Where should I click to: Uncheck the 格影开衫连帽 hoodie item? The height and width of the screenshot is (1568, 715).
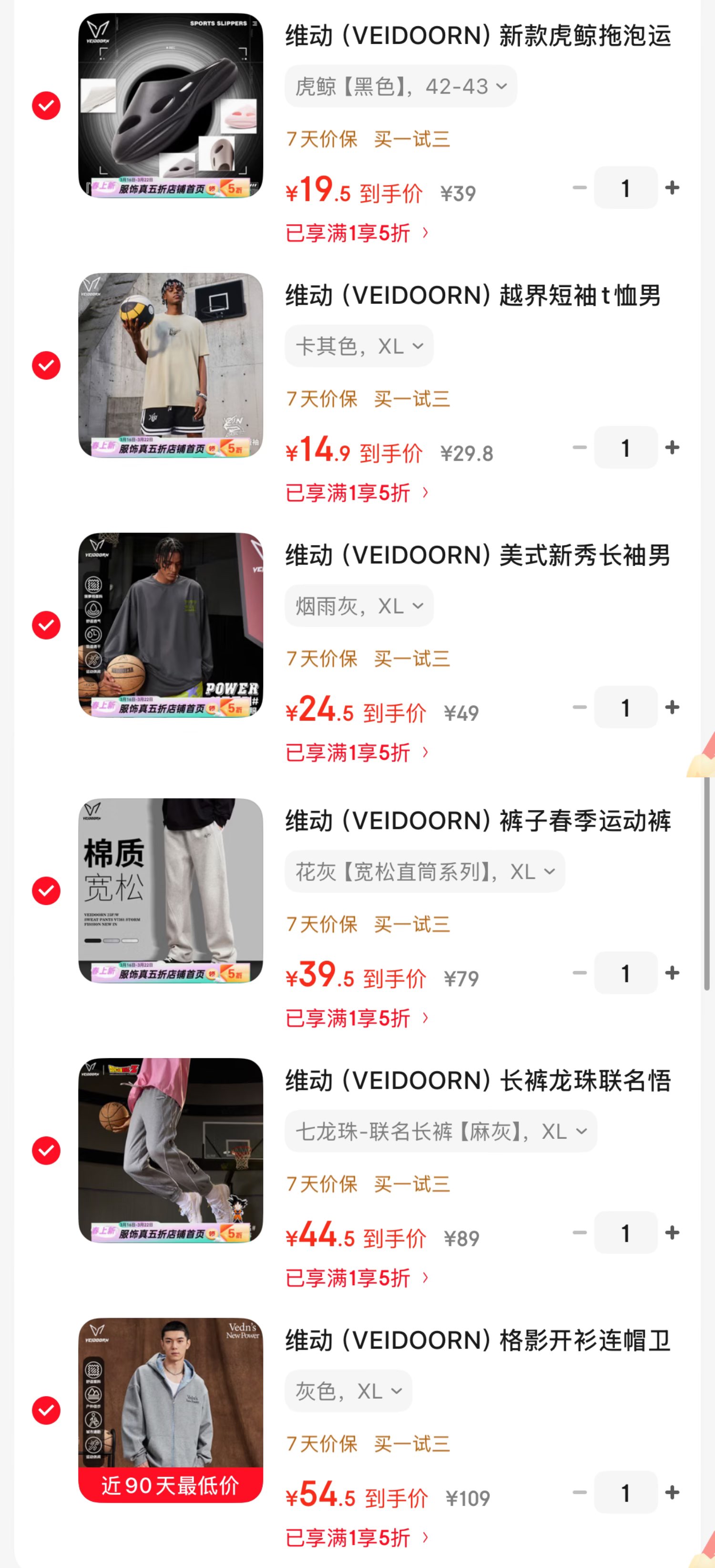point(46,1410)
